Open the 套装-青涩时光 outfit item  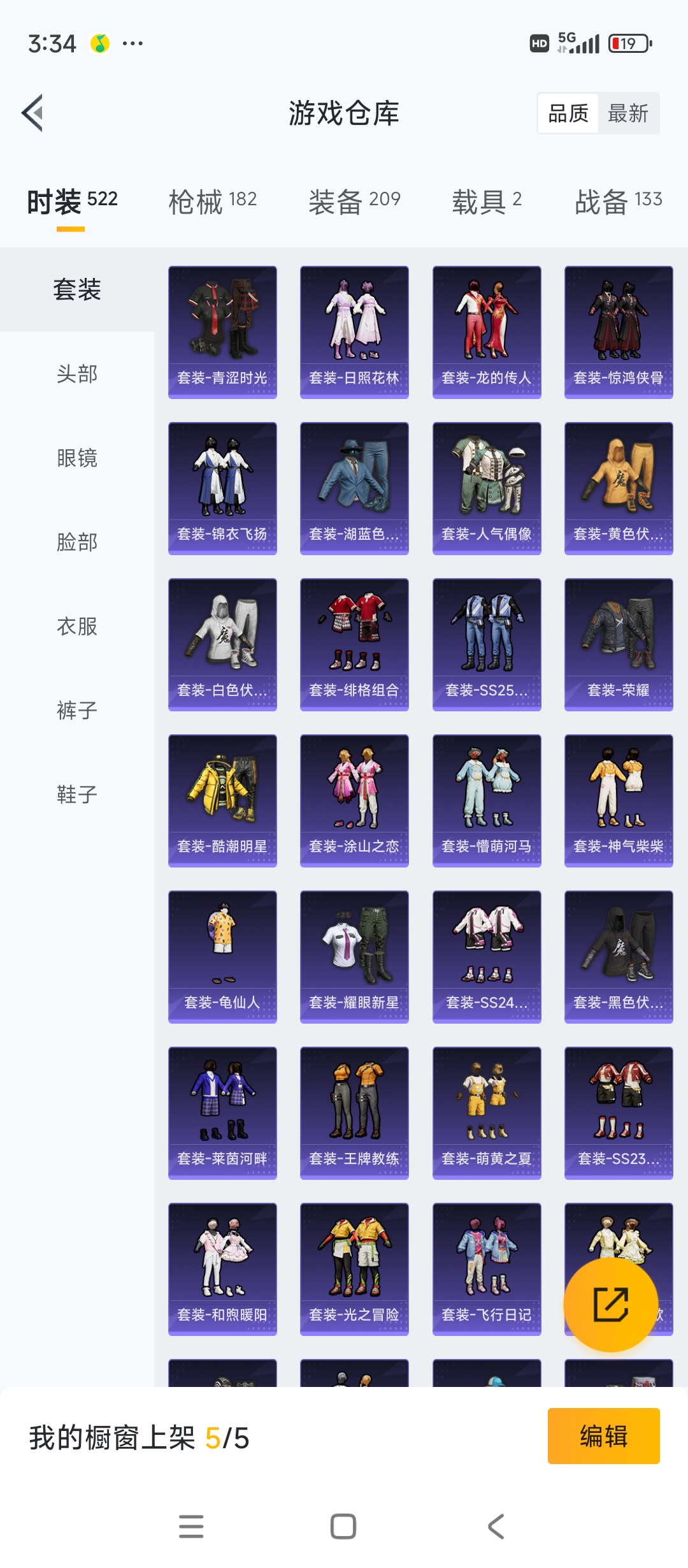222,332
